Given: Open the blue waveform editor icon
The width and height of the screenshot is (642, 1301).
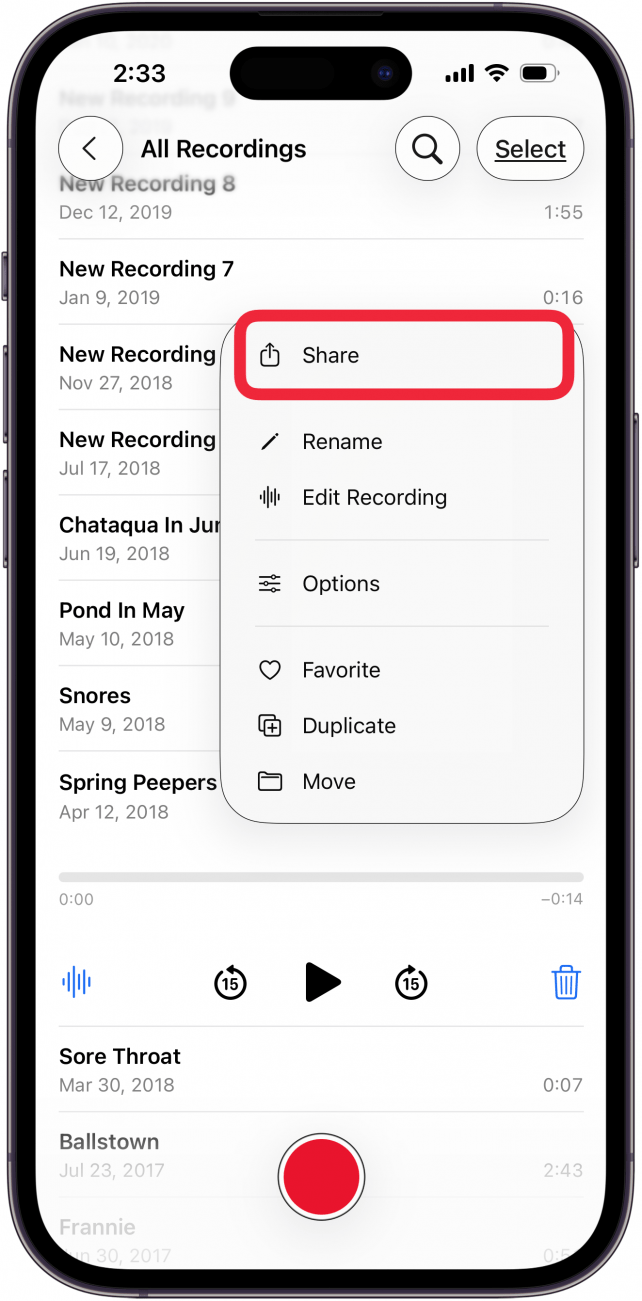Looking at the screenshot, I should [76, 982].
